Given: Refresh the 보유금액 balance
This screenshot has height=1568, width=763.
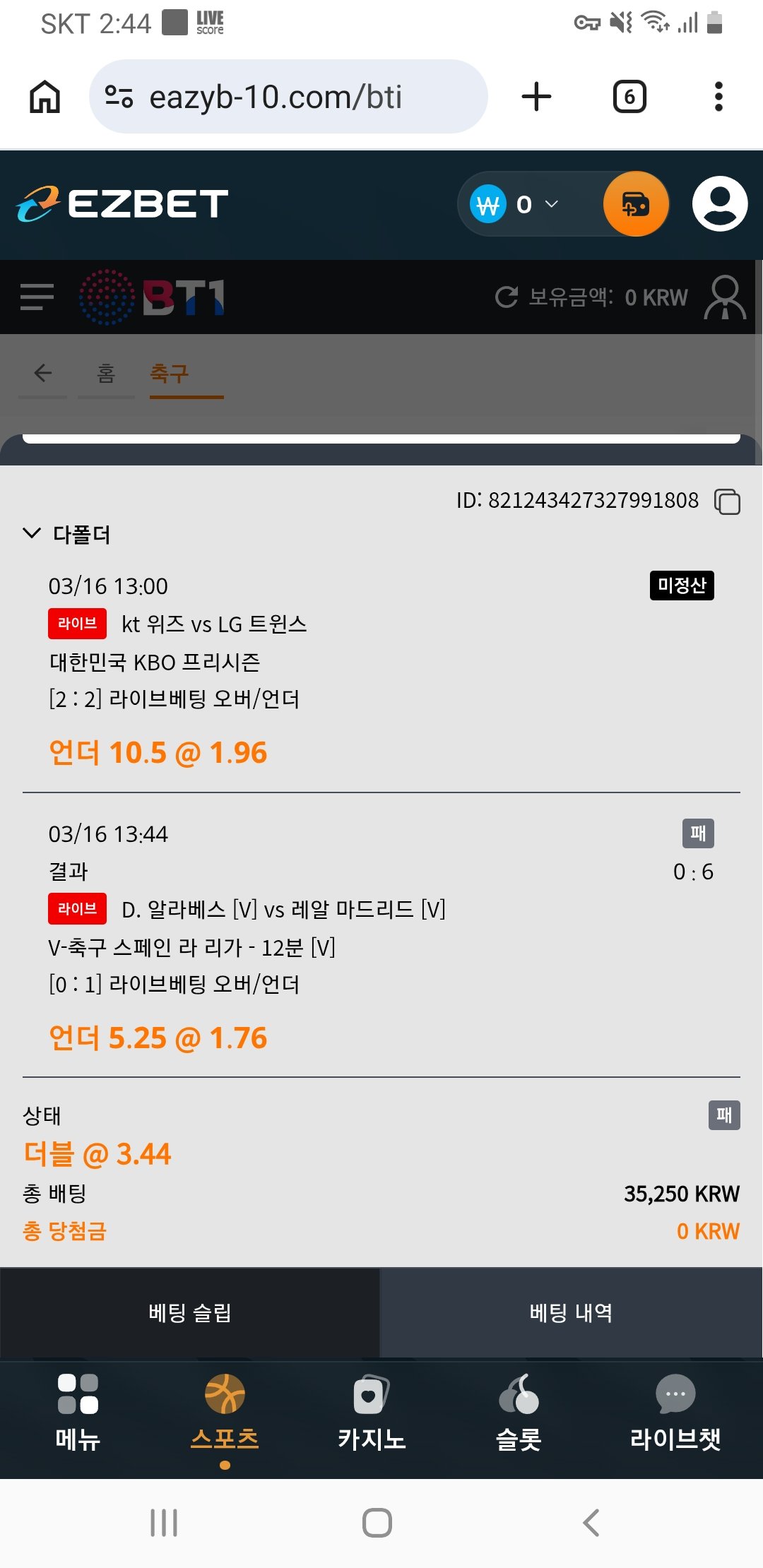Looking at the screenshot, I should coord(507,297).
